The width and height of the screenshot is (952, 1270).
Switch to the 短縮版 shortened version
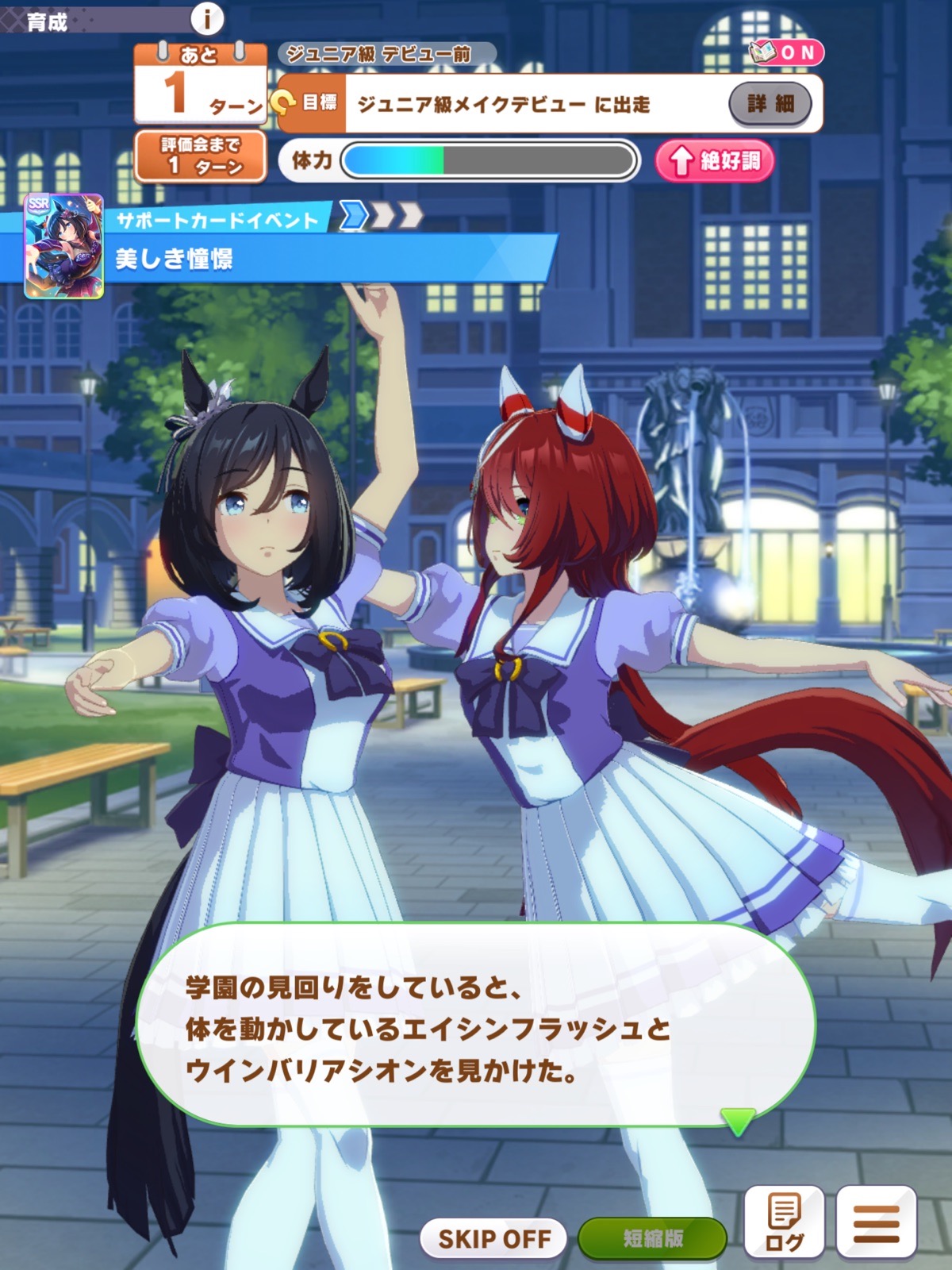click(652, 1238)
